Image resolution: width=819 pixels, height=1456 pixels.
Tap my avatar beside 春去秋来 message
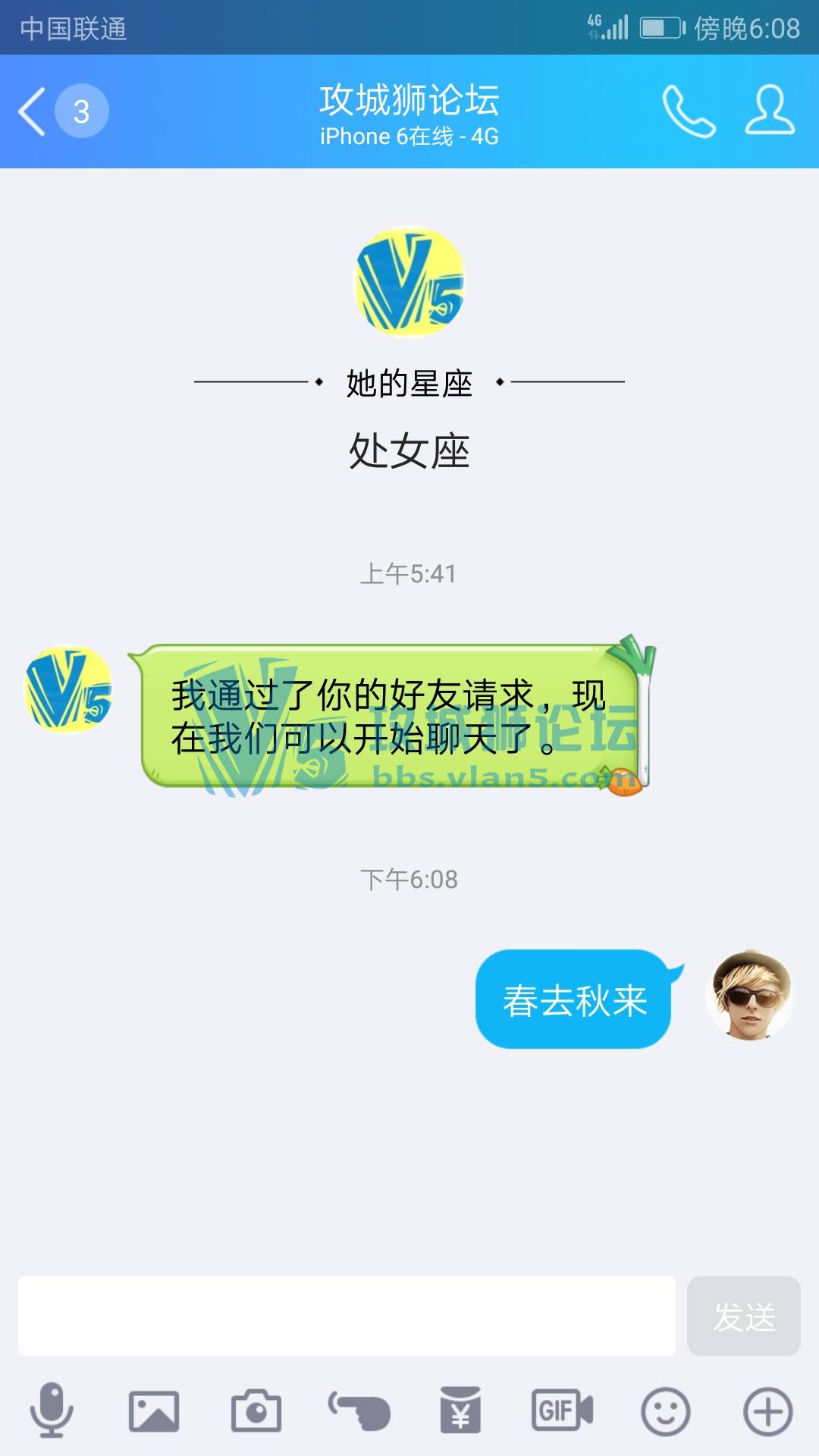[x=750, y=995]
